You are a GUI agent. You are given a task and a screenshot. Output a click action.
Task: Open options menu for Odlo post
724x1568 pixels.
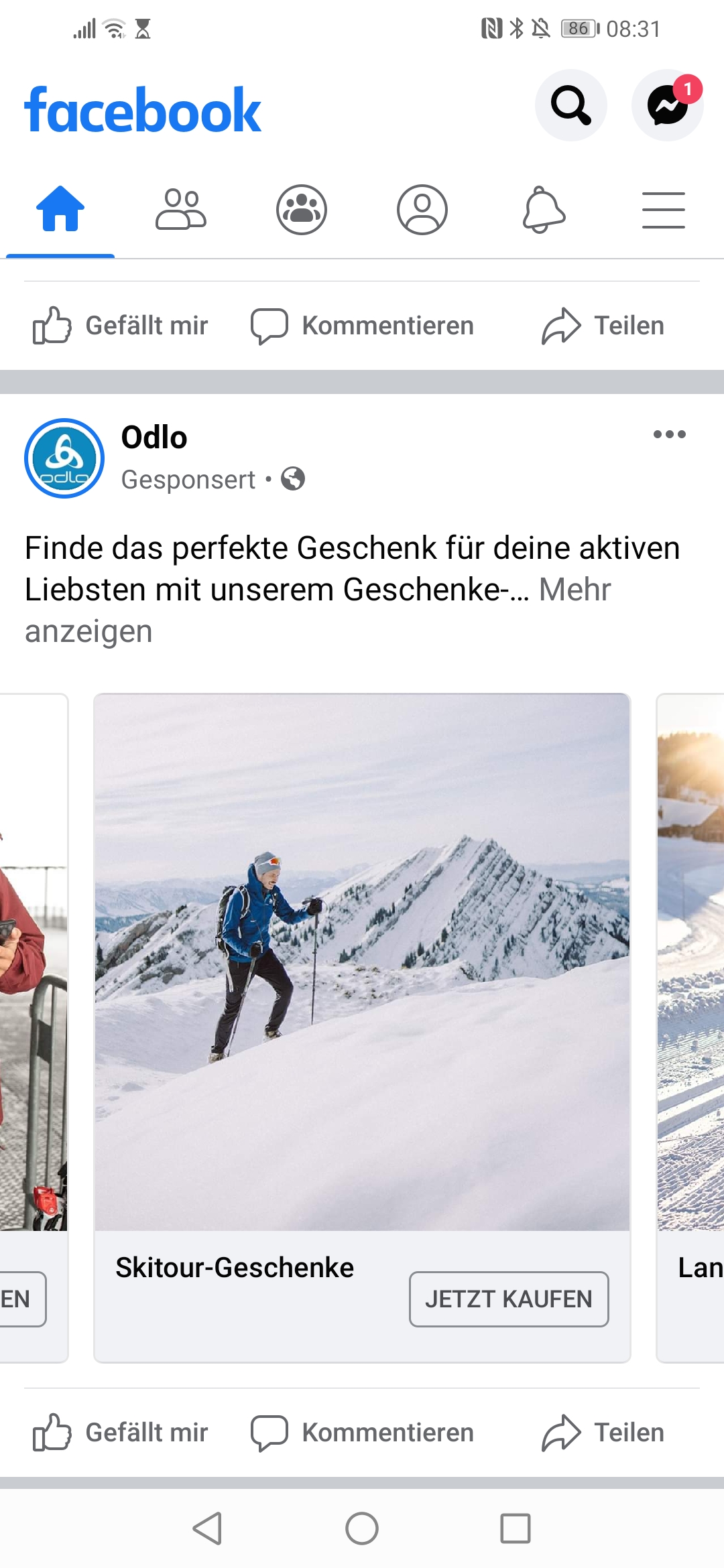(x=669, y=434)
